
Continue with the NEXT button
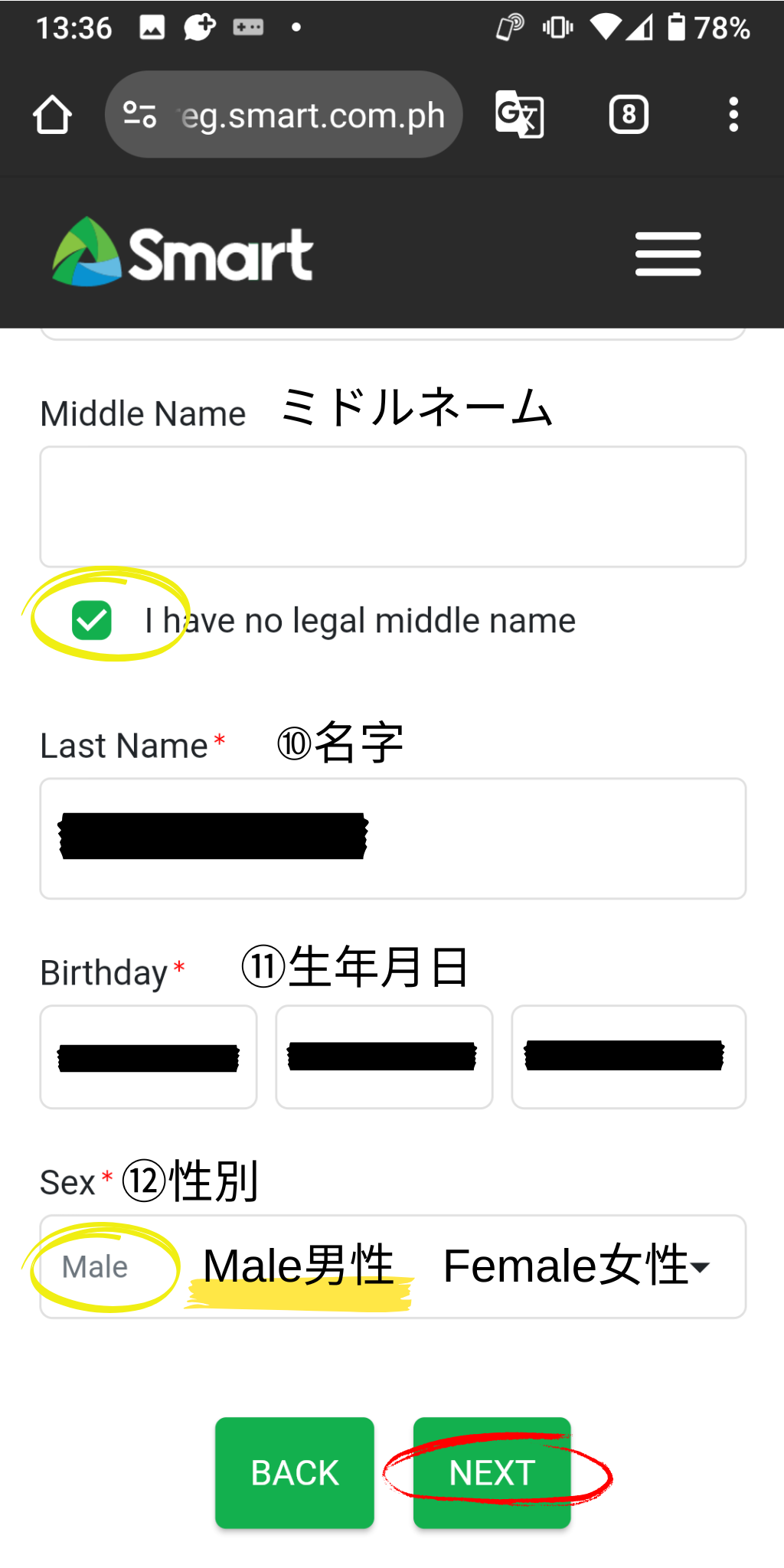tap(492, 1472)
